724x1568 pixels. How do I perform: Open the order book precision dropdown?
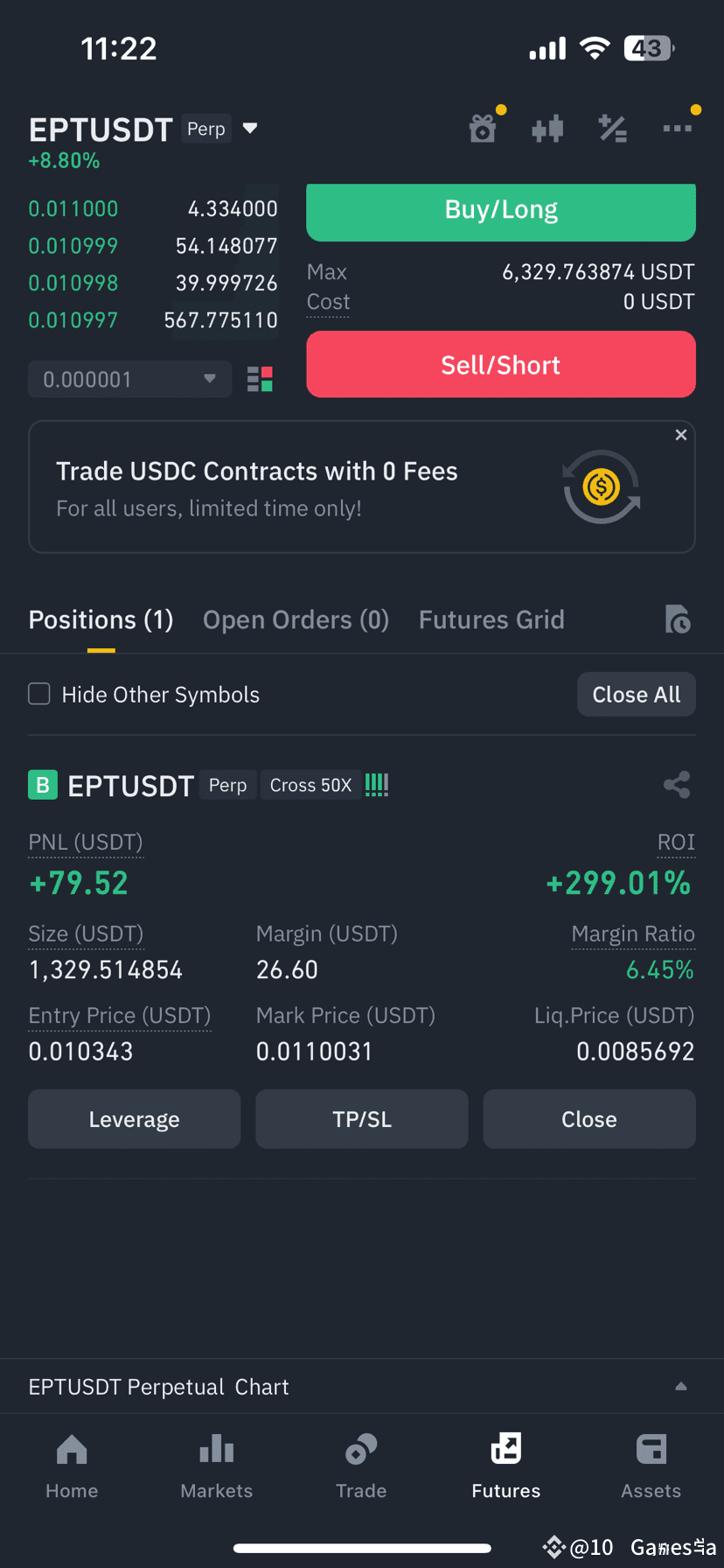(x=129, y=380)
